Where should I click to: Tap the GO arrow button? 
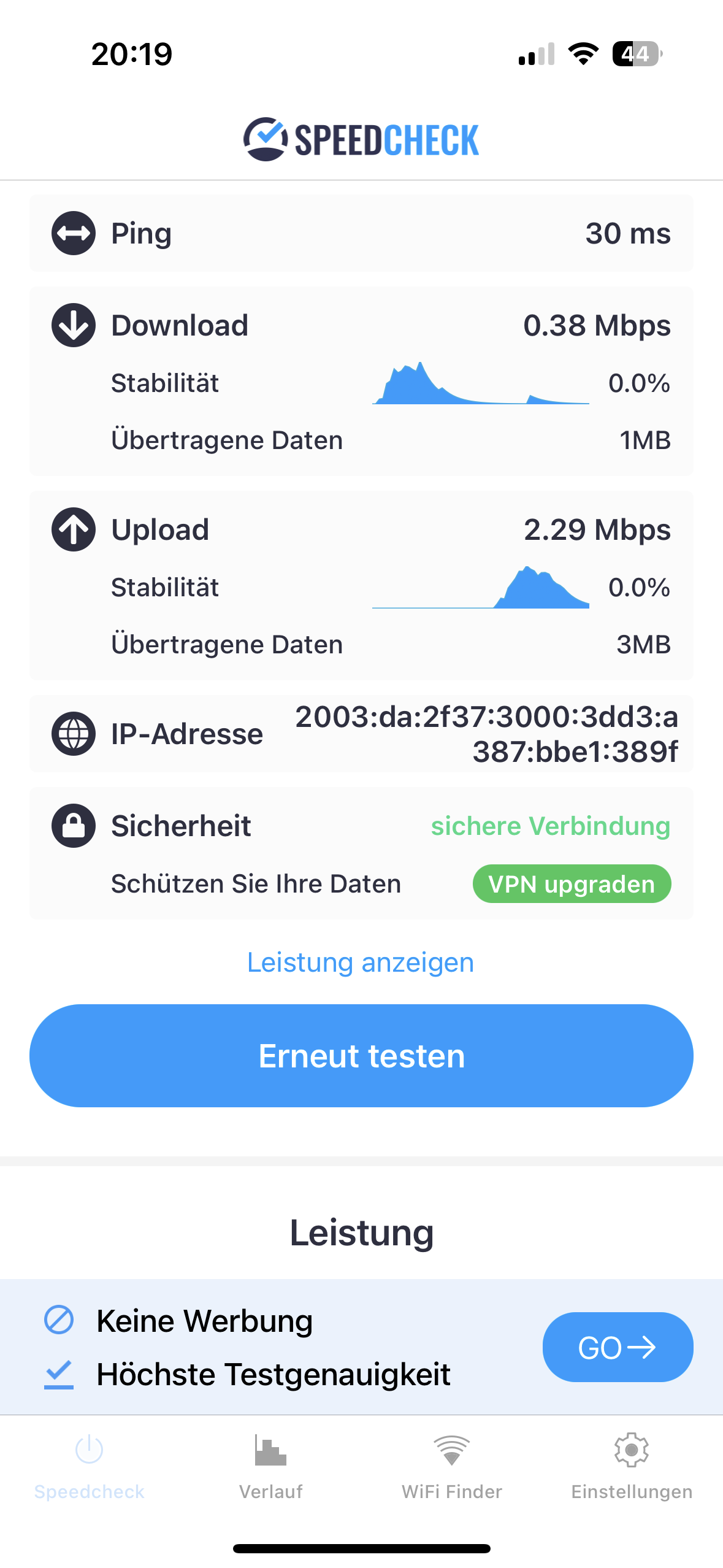617,1347
